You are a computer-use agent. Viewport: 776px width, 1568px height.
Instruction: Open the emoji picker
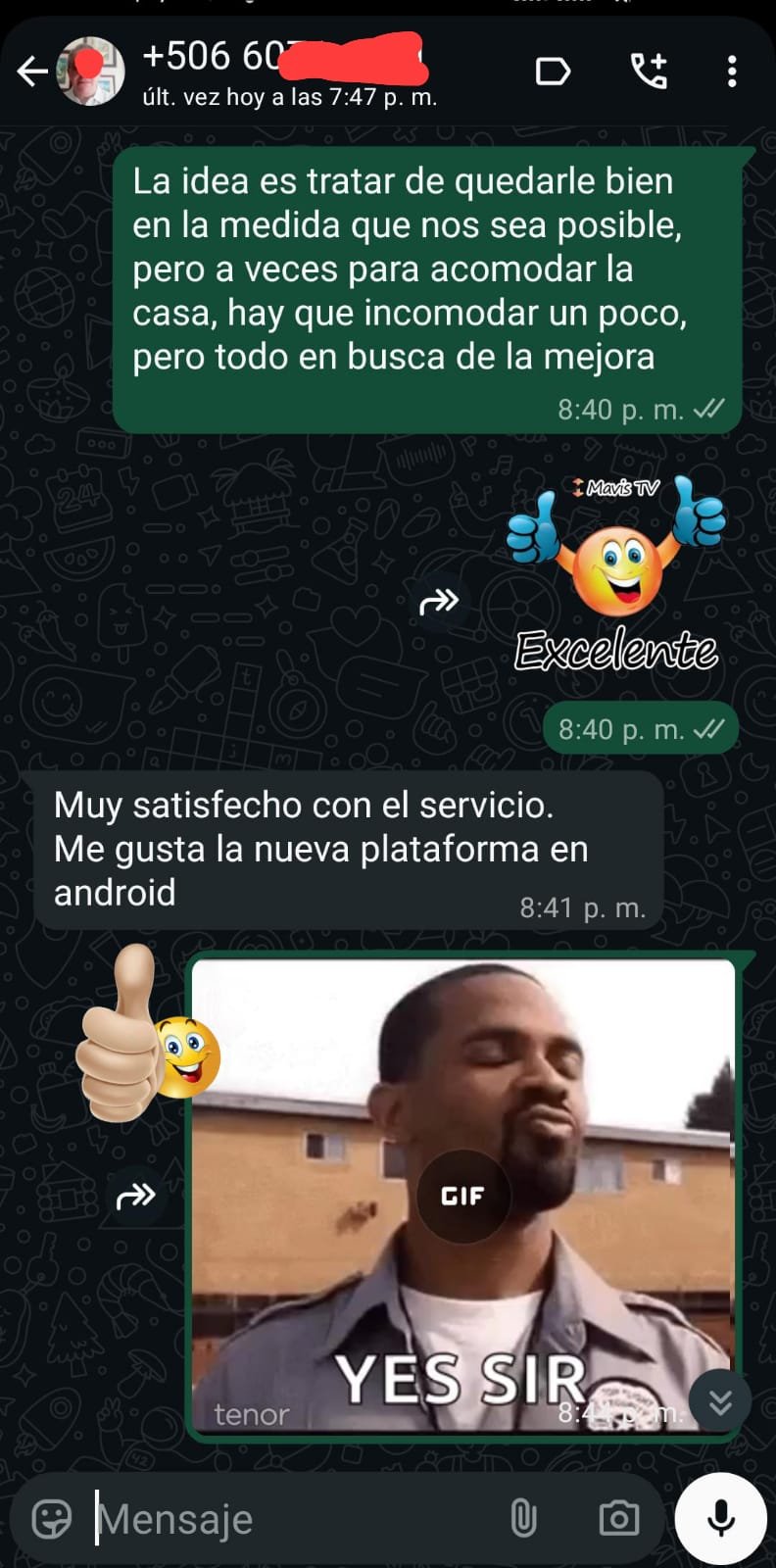[x=51, y=1519]
